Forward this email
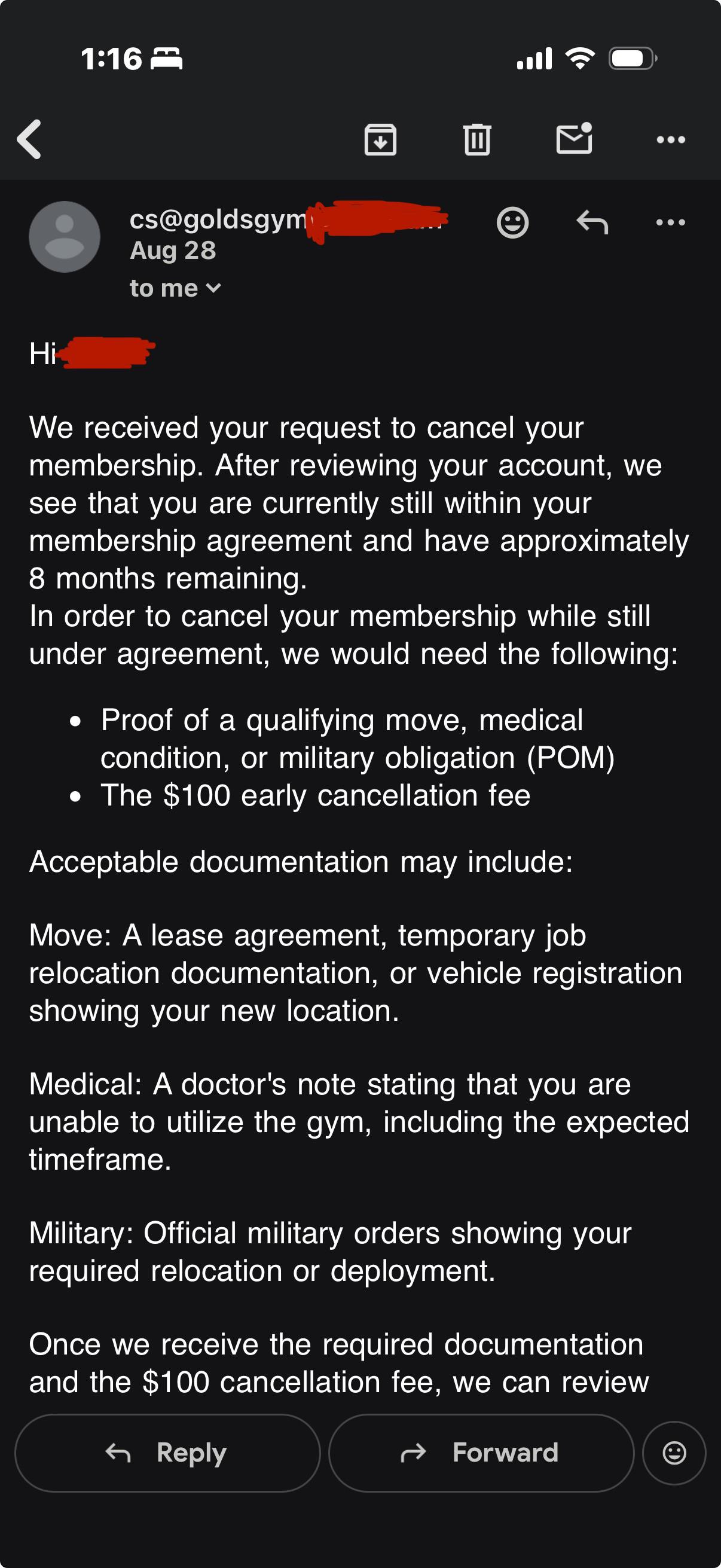This screenshot has height=1568, width=721. click(x=481, y=1453)
